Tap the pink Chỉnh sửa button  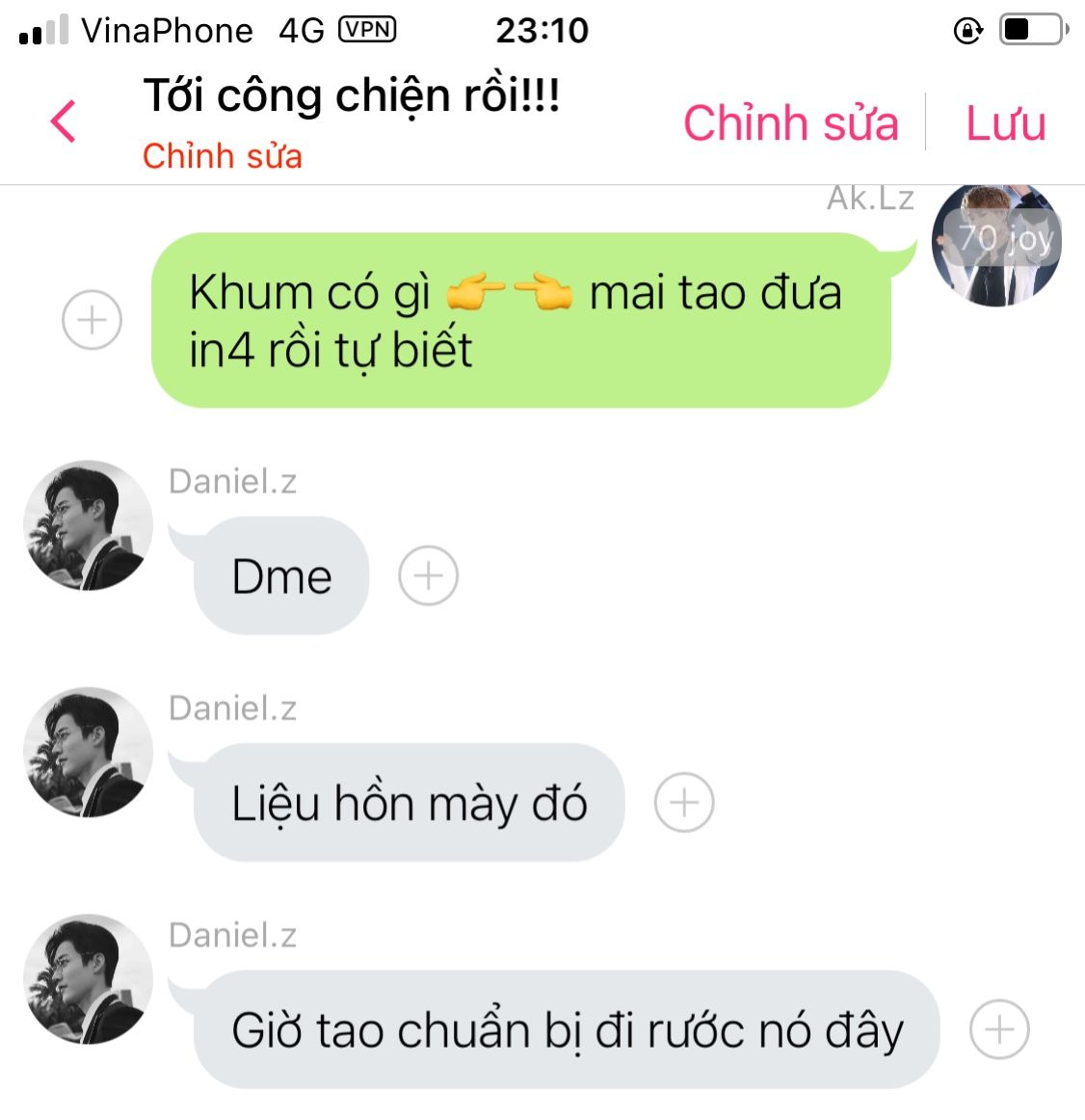coord(790,123)
